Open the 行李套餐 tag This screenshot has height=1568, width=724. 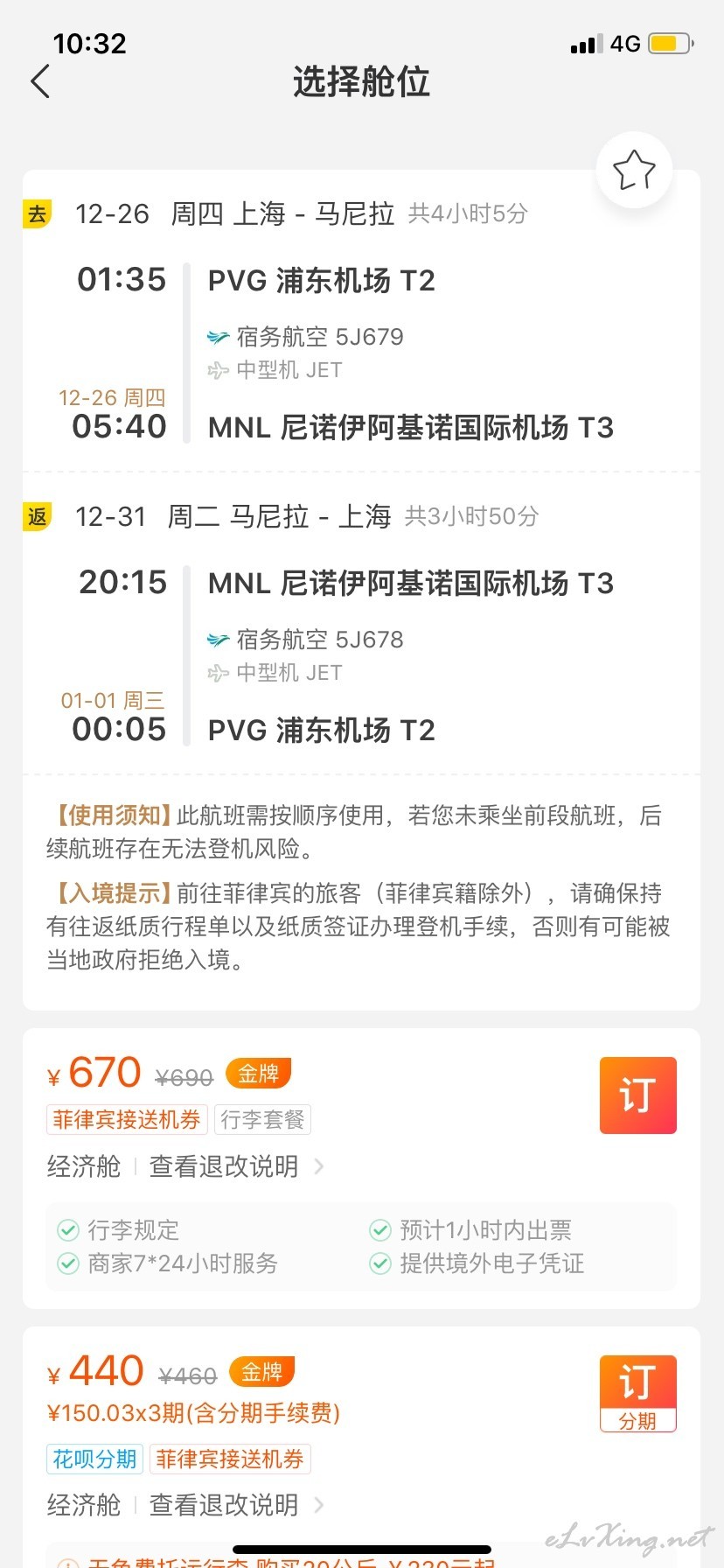tap(262, 1119)
